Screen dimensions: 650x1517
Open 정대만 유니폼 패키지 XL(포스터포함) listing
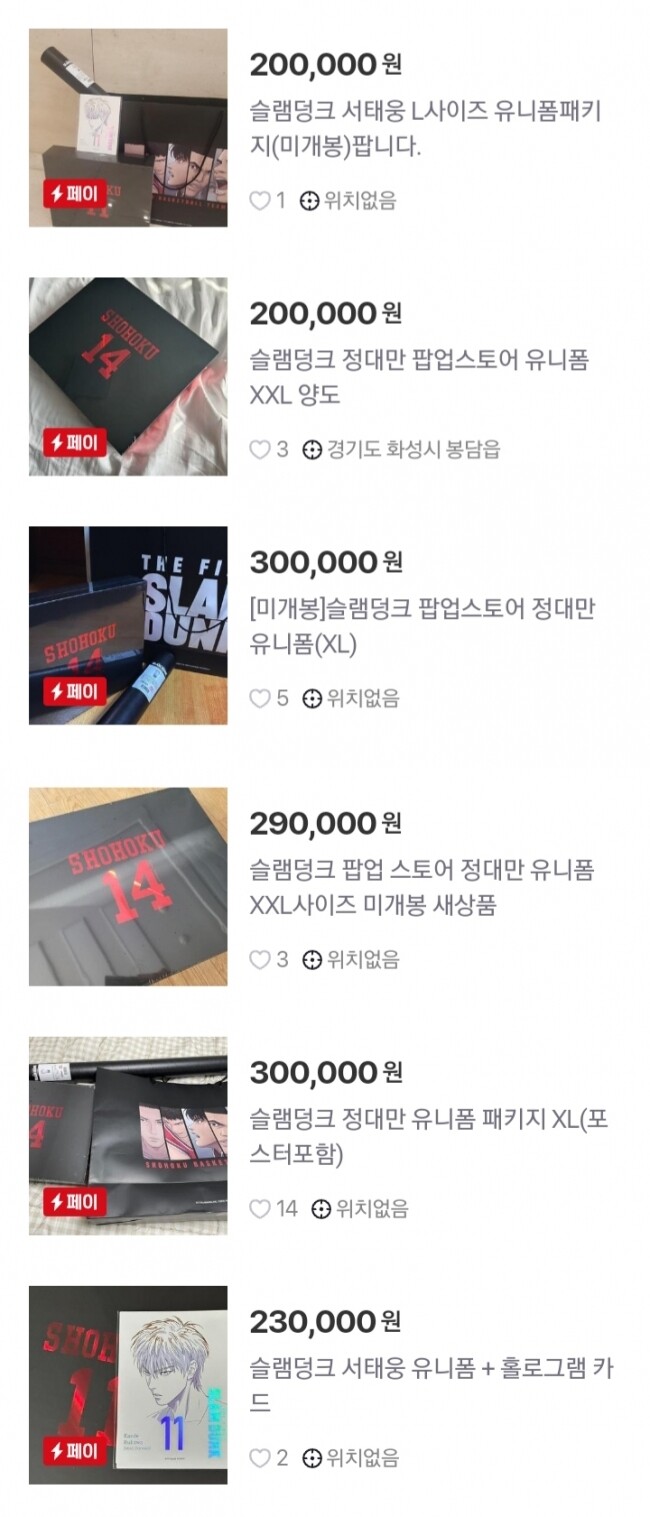pos(428,1136)
